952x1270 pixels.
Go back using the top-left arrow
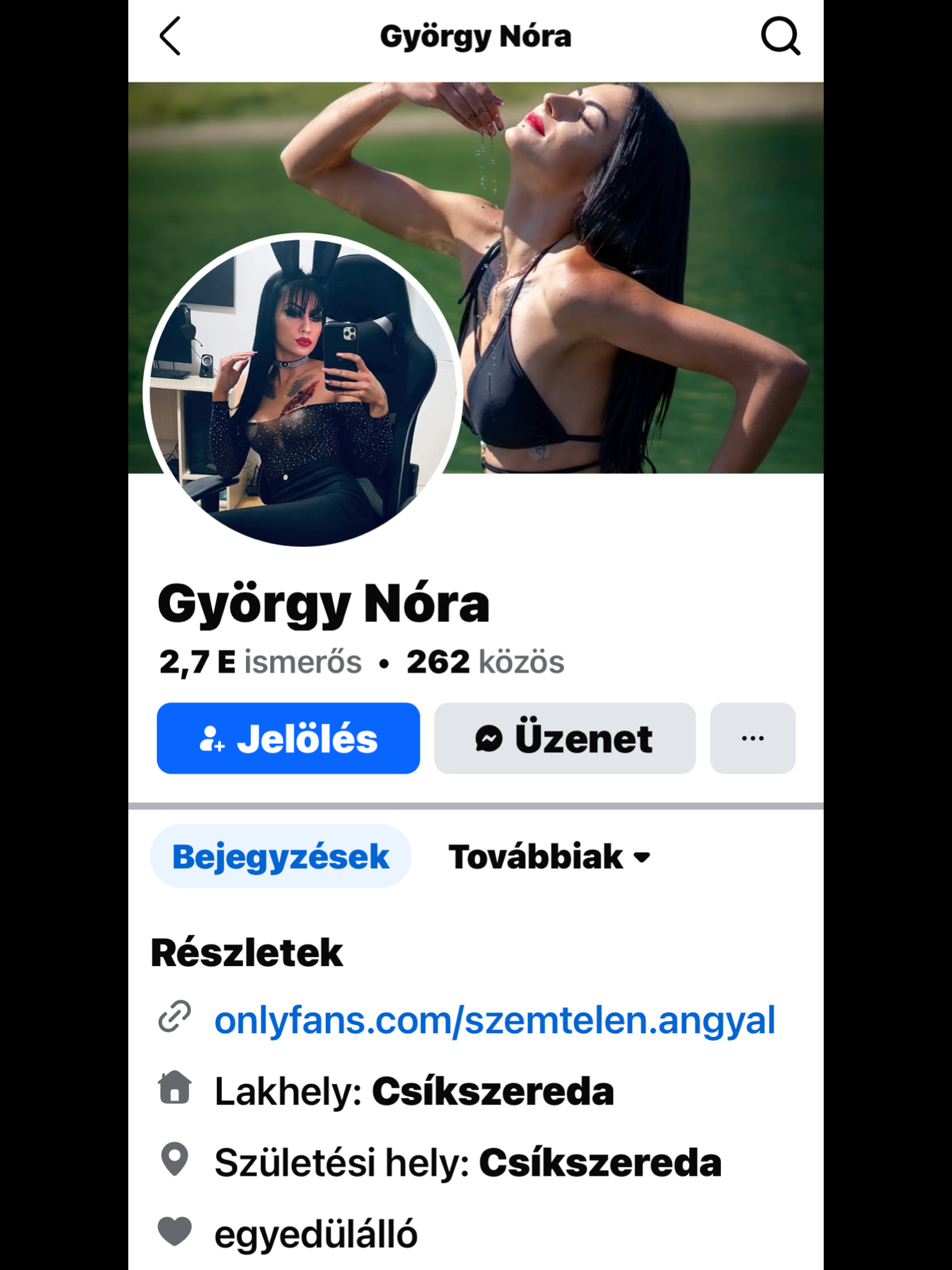170,36
